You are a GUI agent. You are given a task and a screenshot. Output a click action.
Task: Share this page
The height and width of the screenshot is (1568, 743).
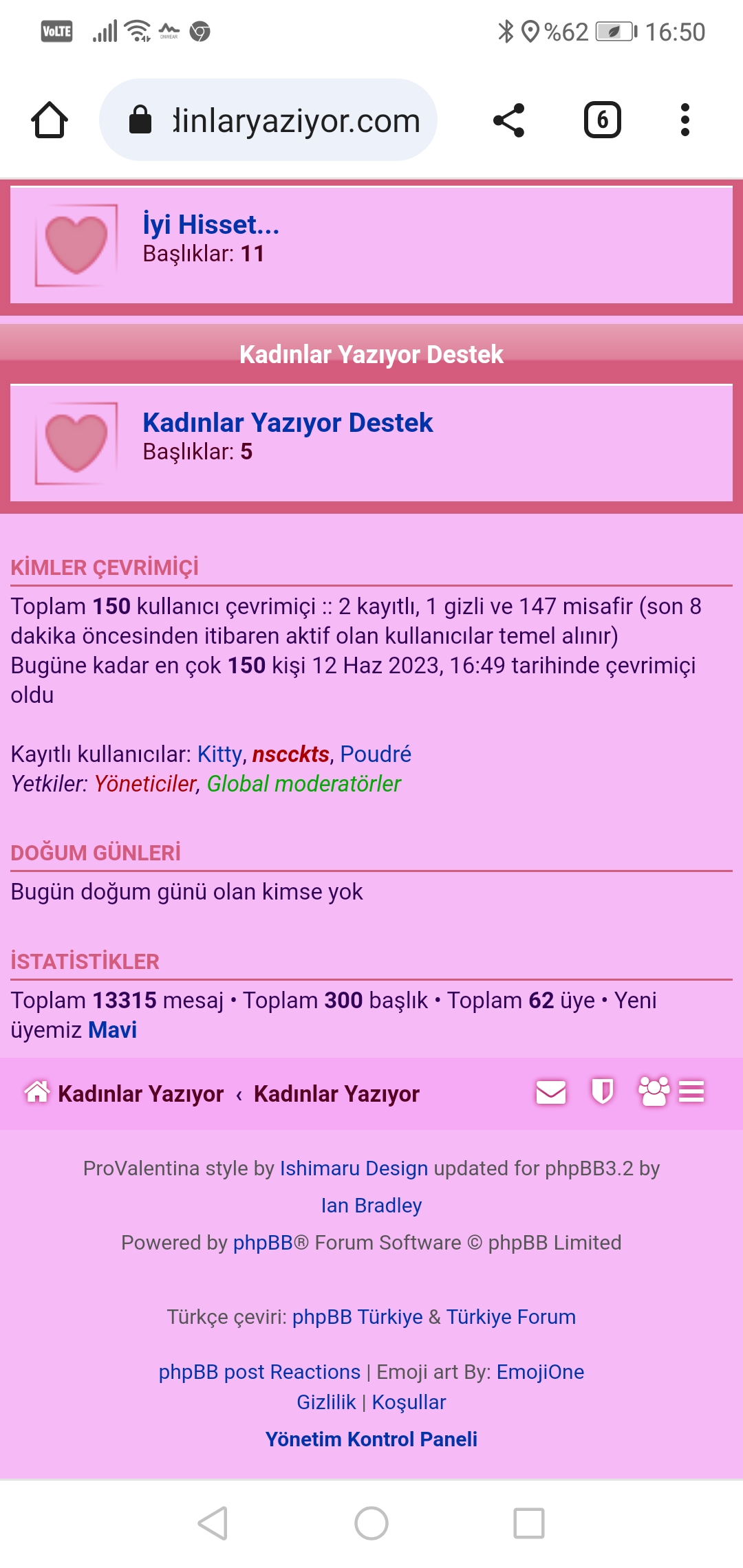click(x=509, y=120)
